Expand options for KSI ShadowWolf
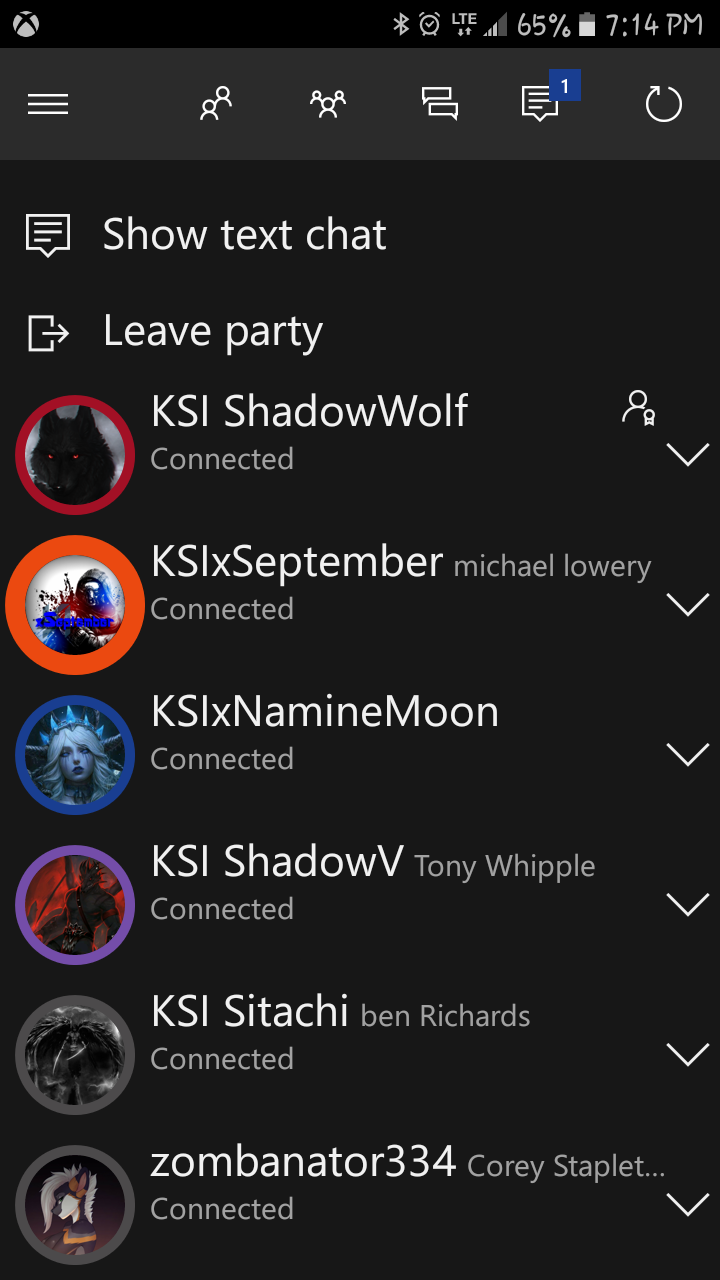The image size is (720, 1280). coord(687,455)
